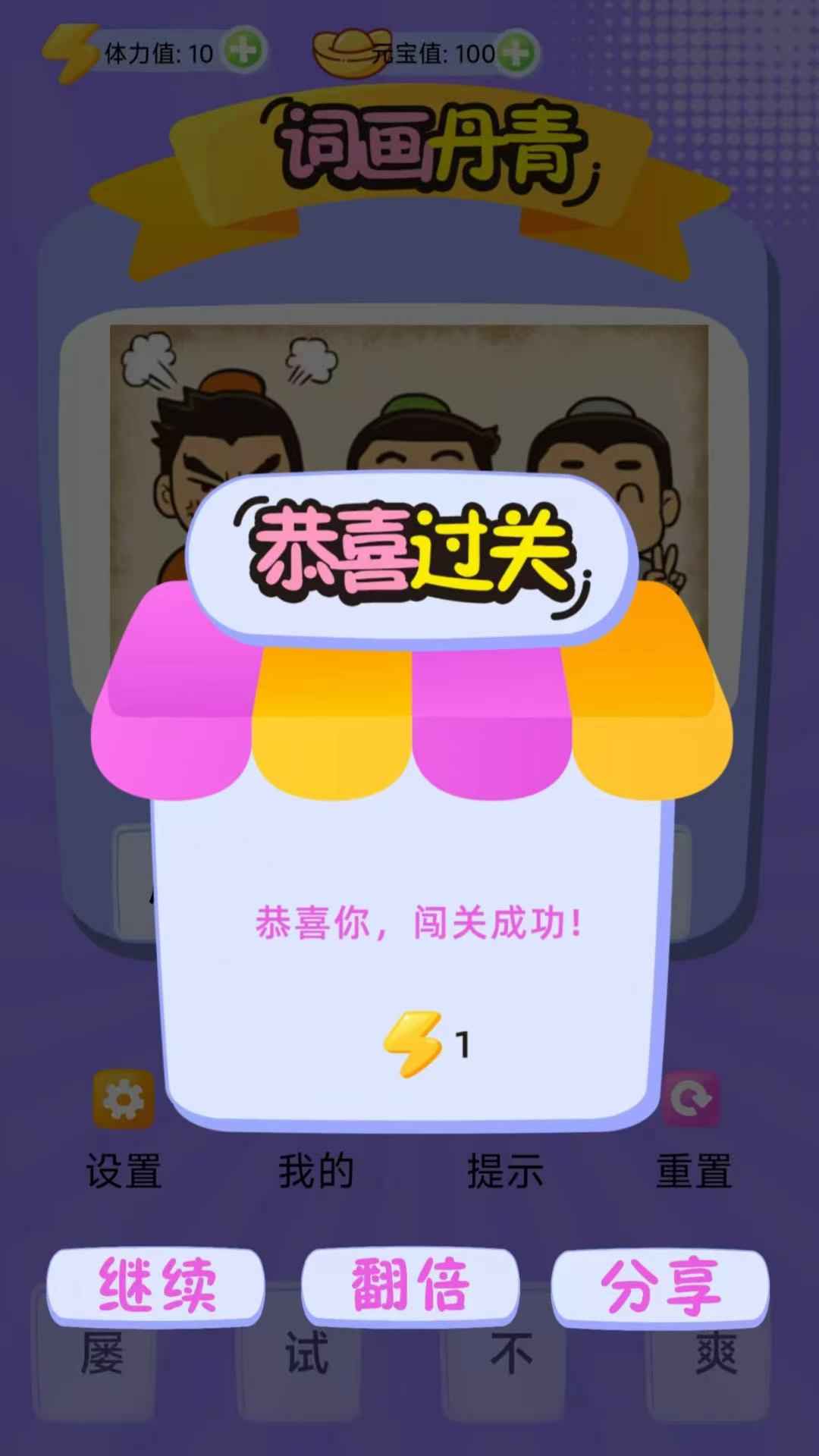The width and height of the screenshot is (819, 1456).
Task: Tap 继续 to continue to next level
Action: click(156, 1286)
